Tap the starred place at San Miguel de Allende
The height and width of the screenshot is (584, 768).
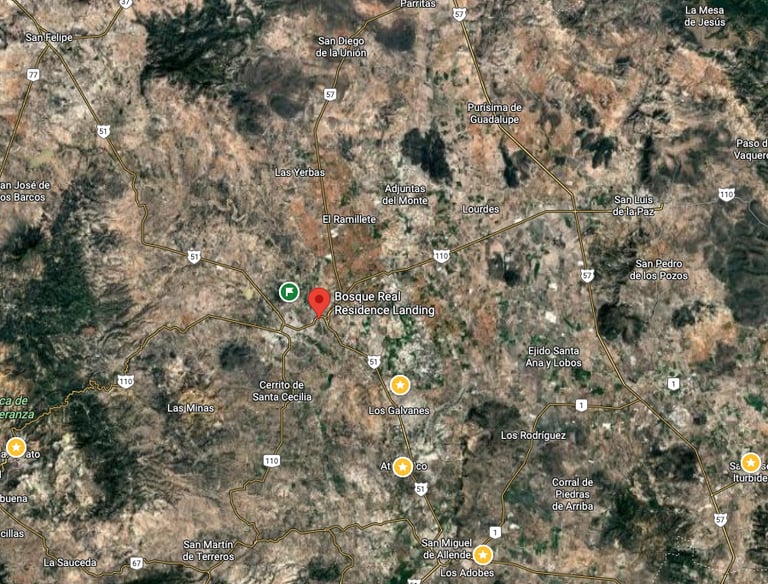coord(483,554)
